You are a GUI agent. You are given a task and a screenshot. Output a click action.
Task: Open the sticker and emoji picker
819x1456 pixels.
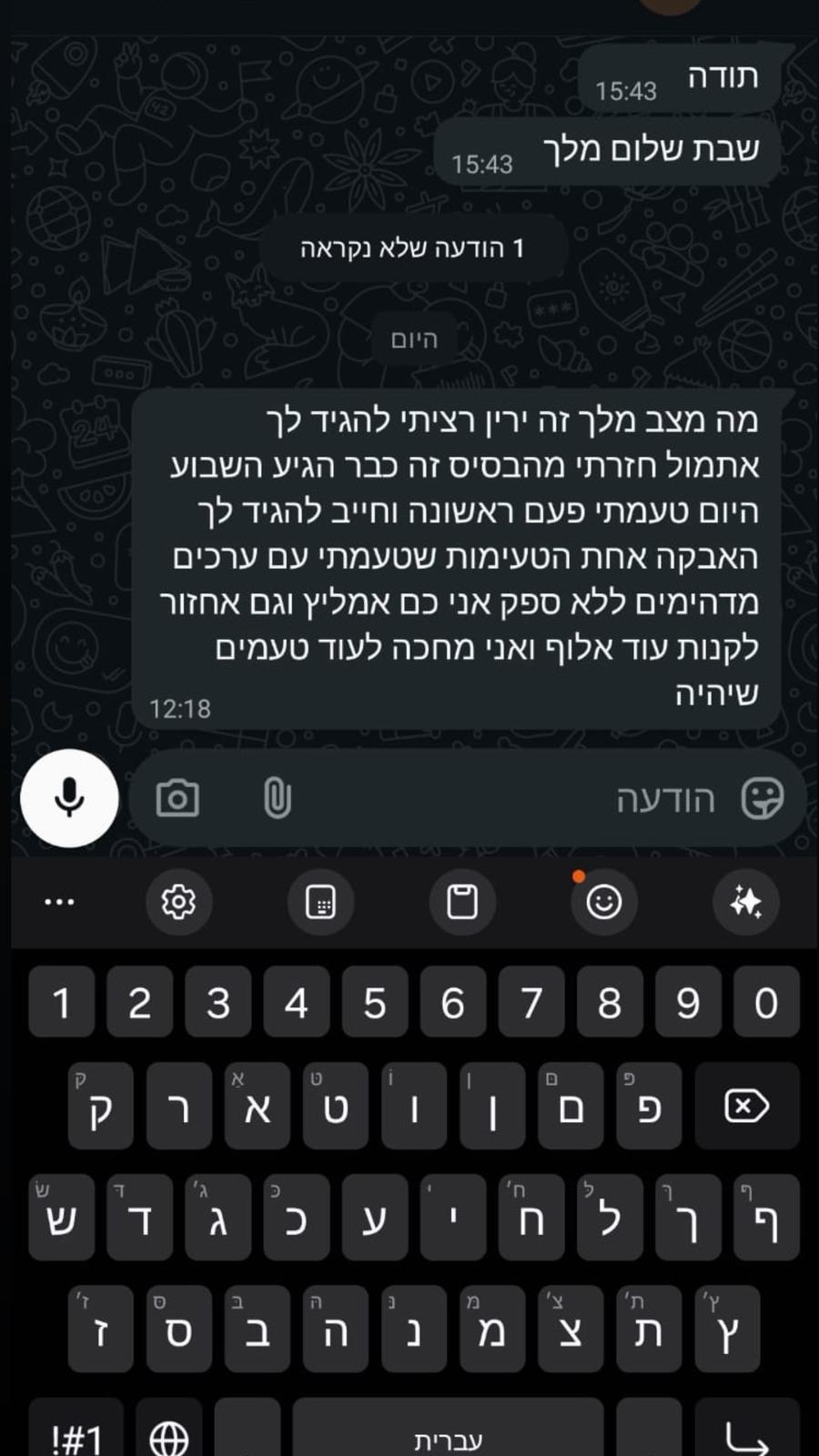click(x=762, y=799)
